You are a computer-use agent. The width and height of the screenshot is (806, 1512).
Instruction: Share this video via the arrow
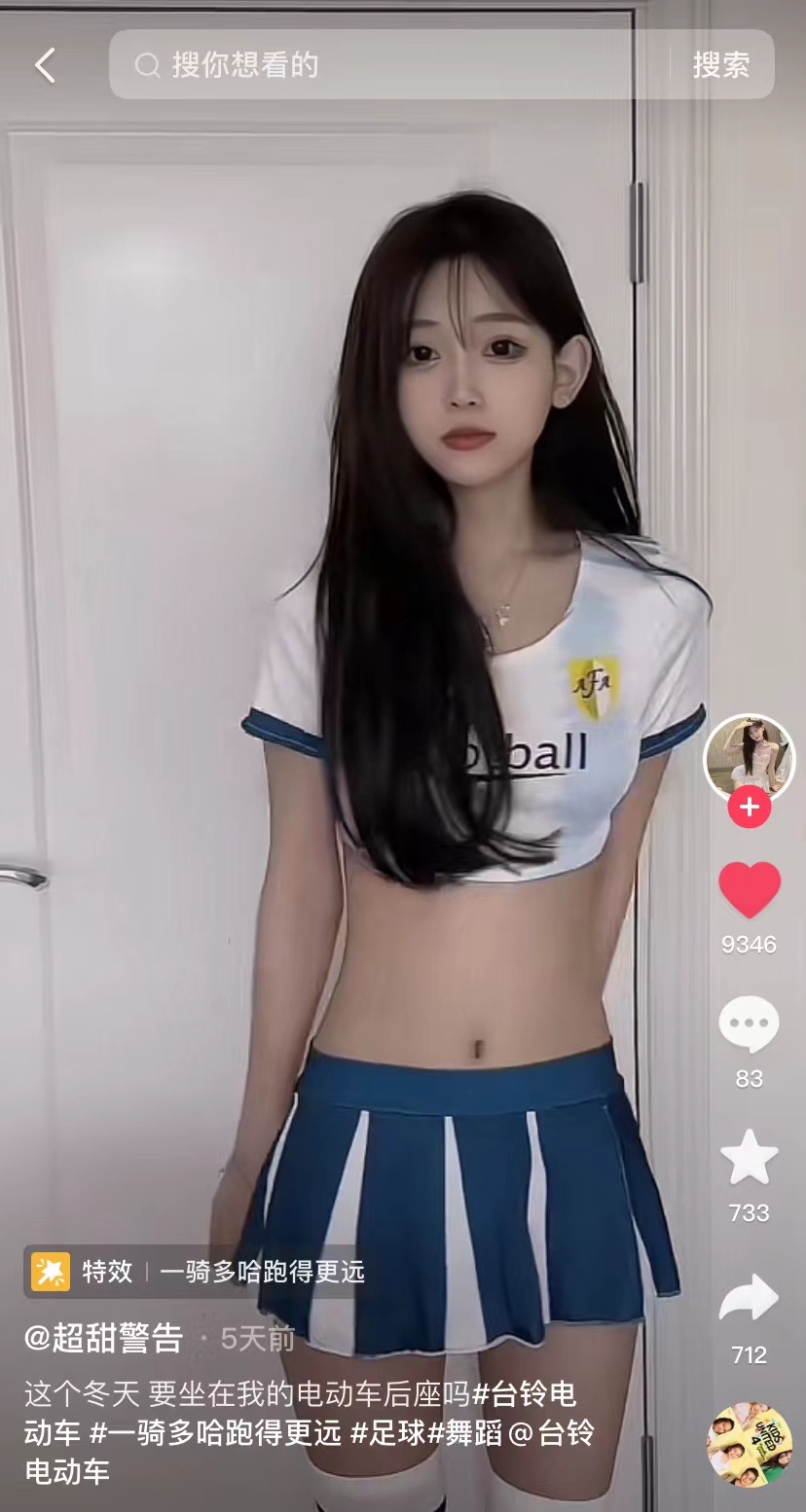[x=749, y=1298]
